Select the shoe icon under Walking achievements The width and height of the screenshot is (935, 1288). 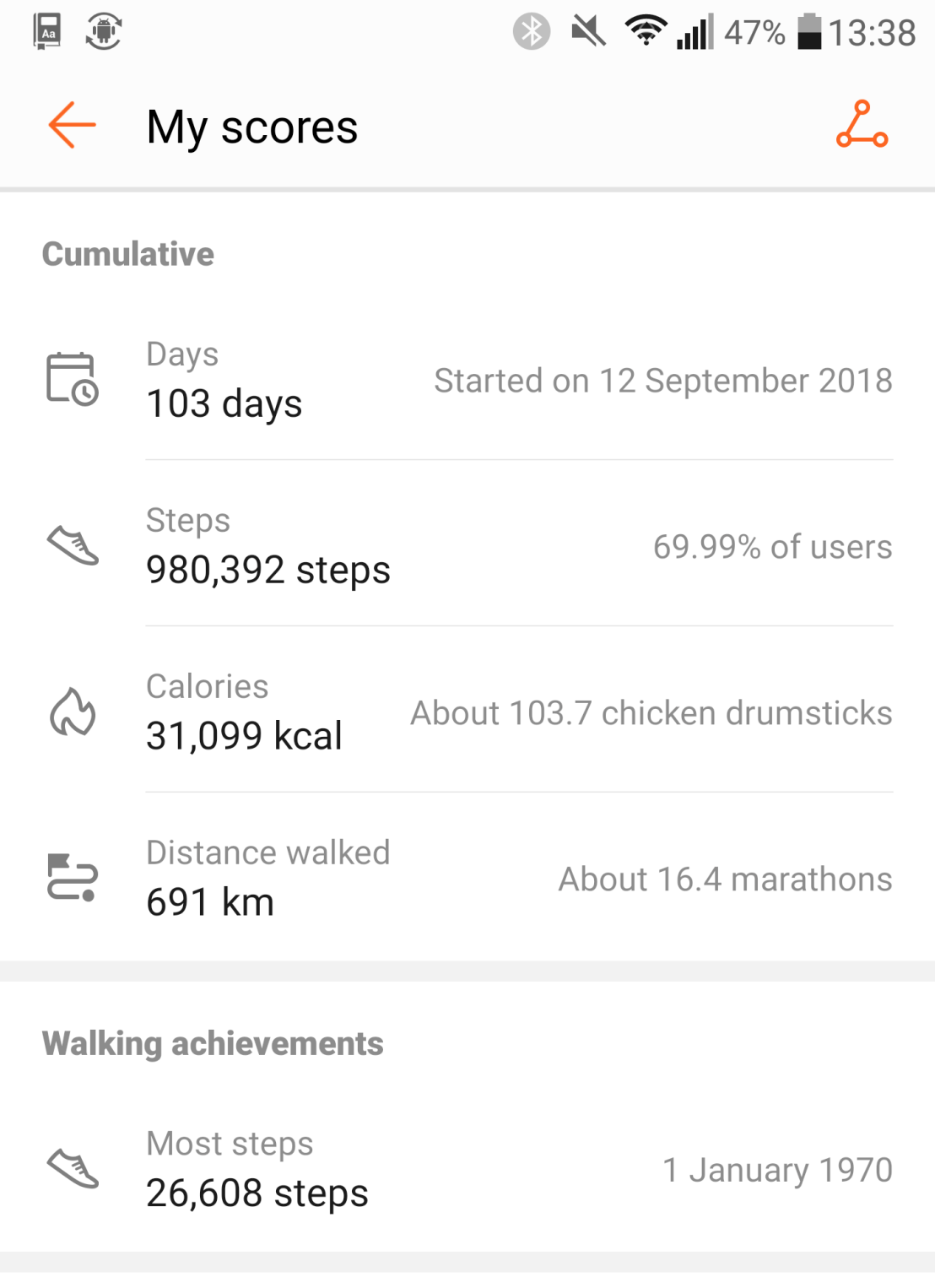pos(71,1169)
